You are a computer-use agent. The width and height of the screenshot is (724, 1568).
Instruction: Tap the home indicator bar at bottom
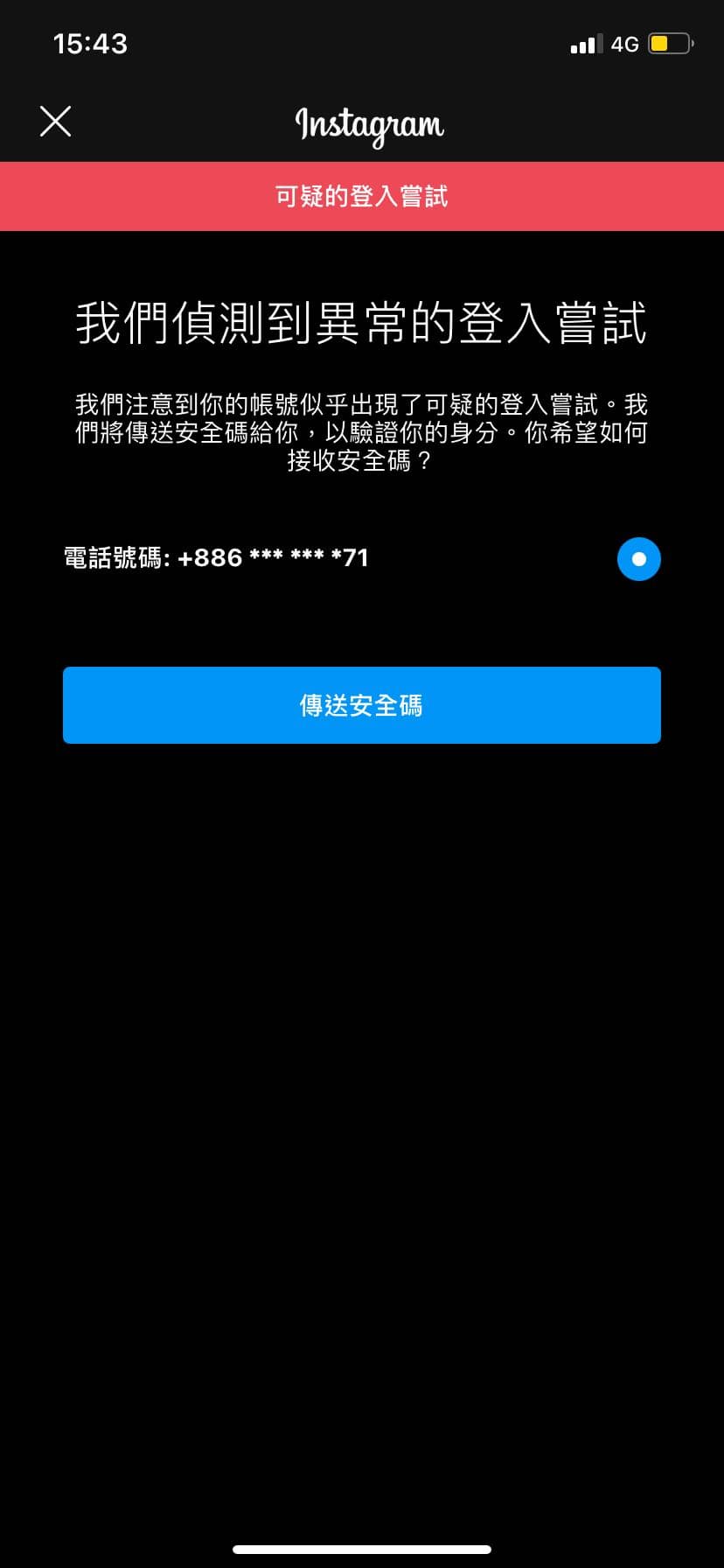point(362,1550)
